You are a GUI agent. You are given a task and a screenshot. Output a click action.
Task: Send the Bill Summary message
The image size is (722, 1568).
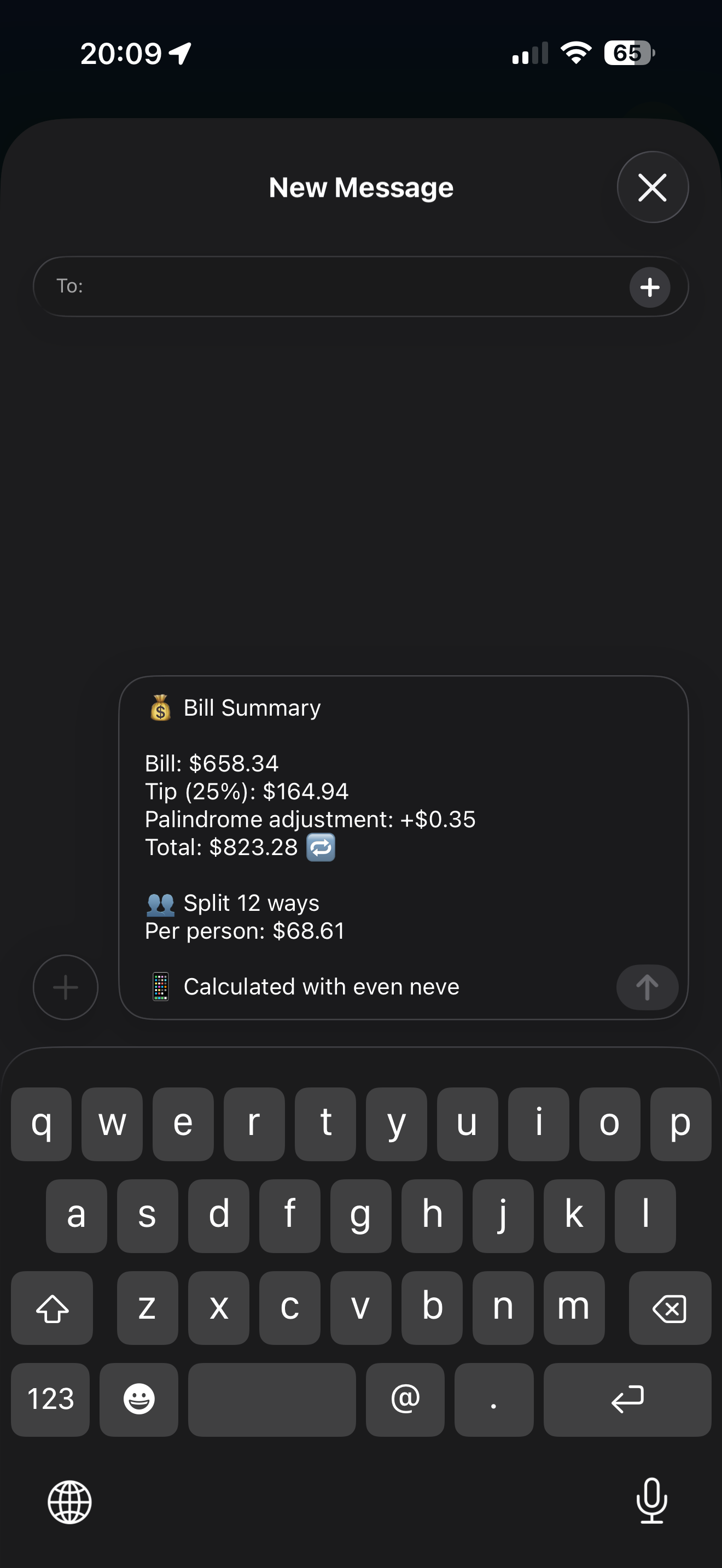[647, 987]
